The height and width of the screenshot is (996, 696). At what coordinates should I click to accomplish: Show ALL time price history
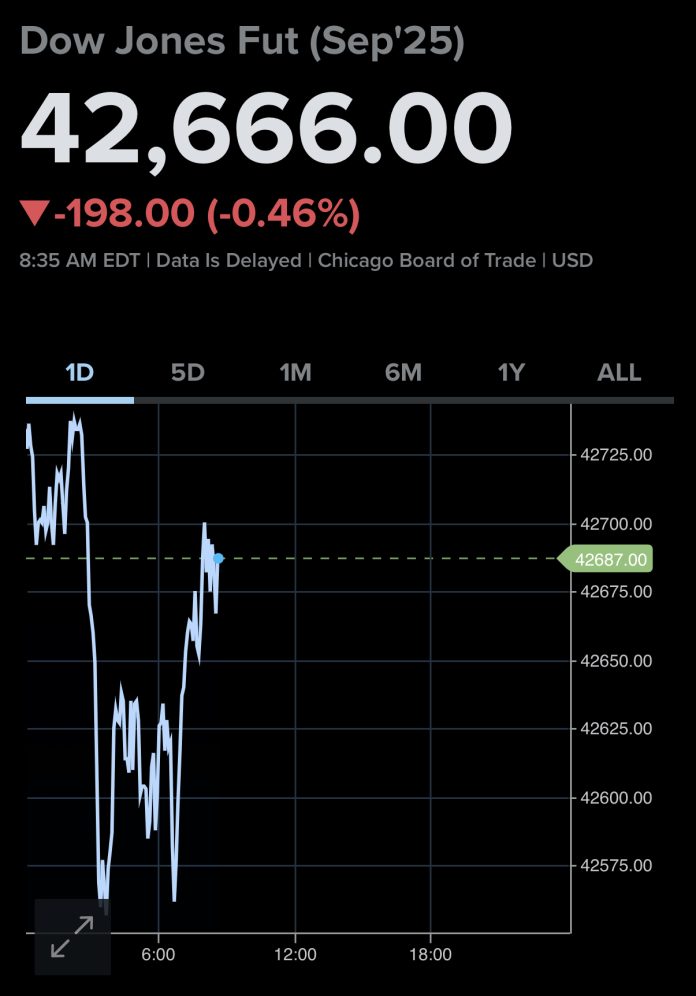point(619,373)
